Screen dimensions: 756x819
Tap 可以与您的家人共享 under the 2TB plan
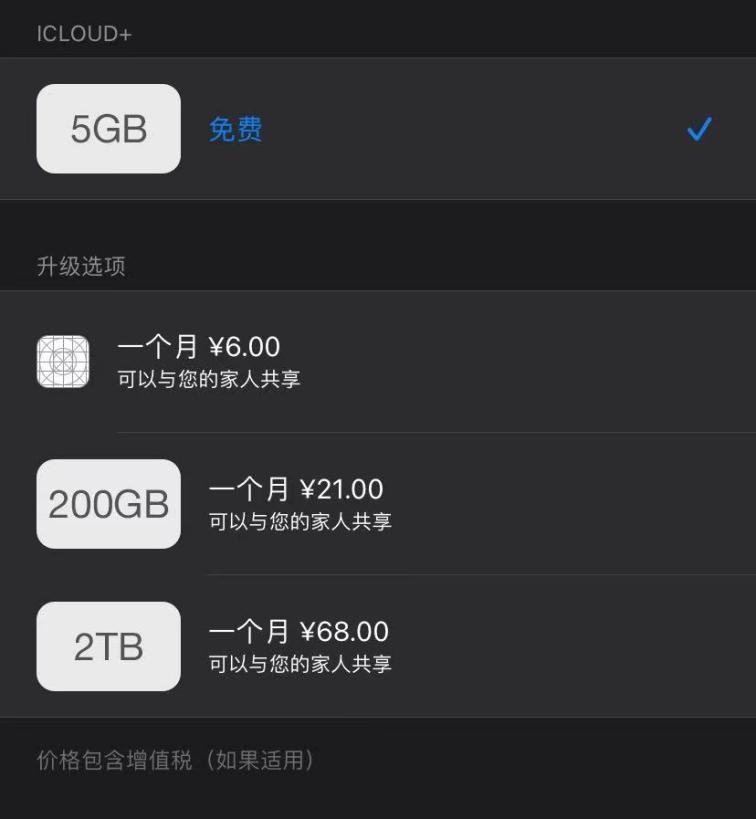point(299,664)
